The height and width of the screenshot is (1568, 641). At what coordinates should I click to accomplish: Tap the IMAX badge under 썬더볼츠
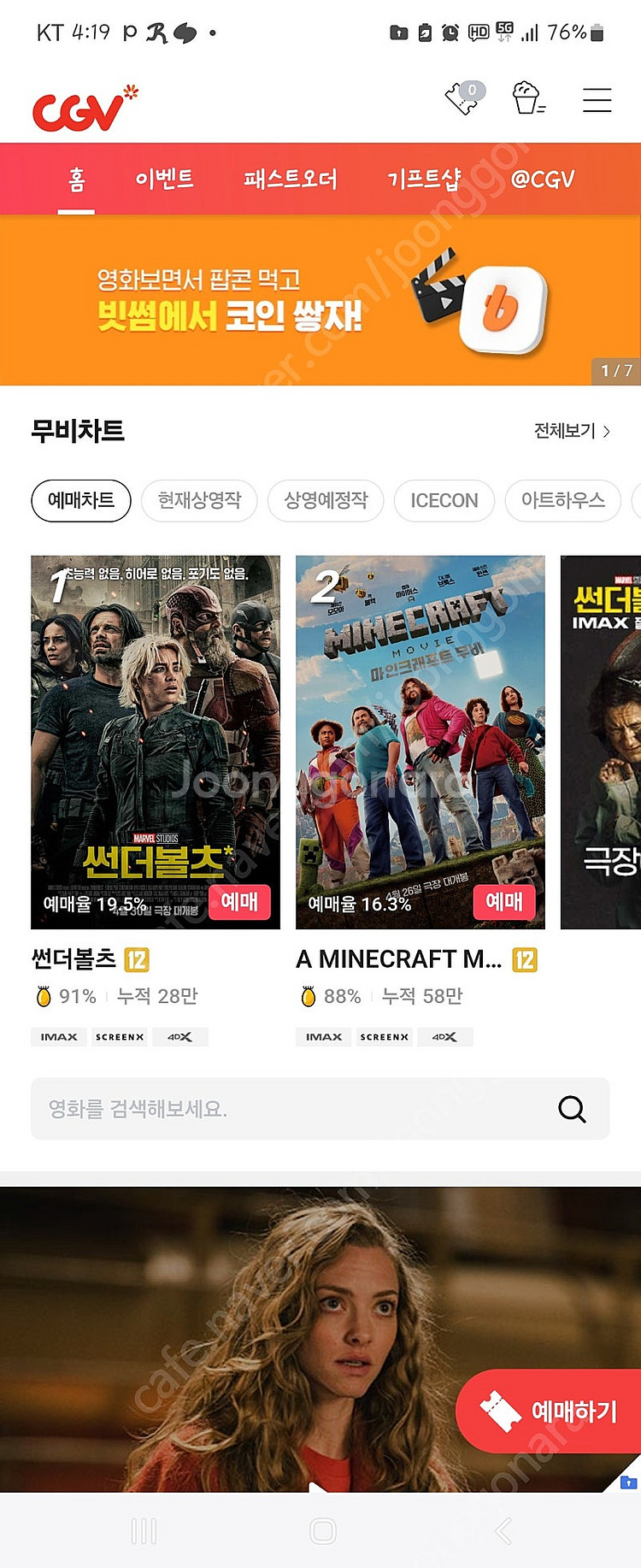[58, 1036]
